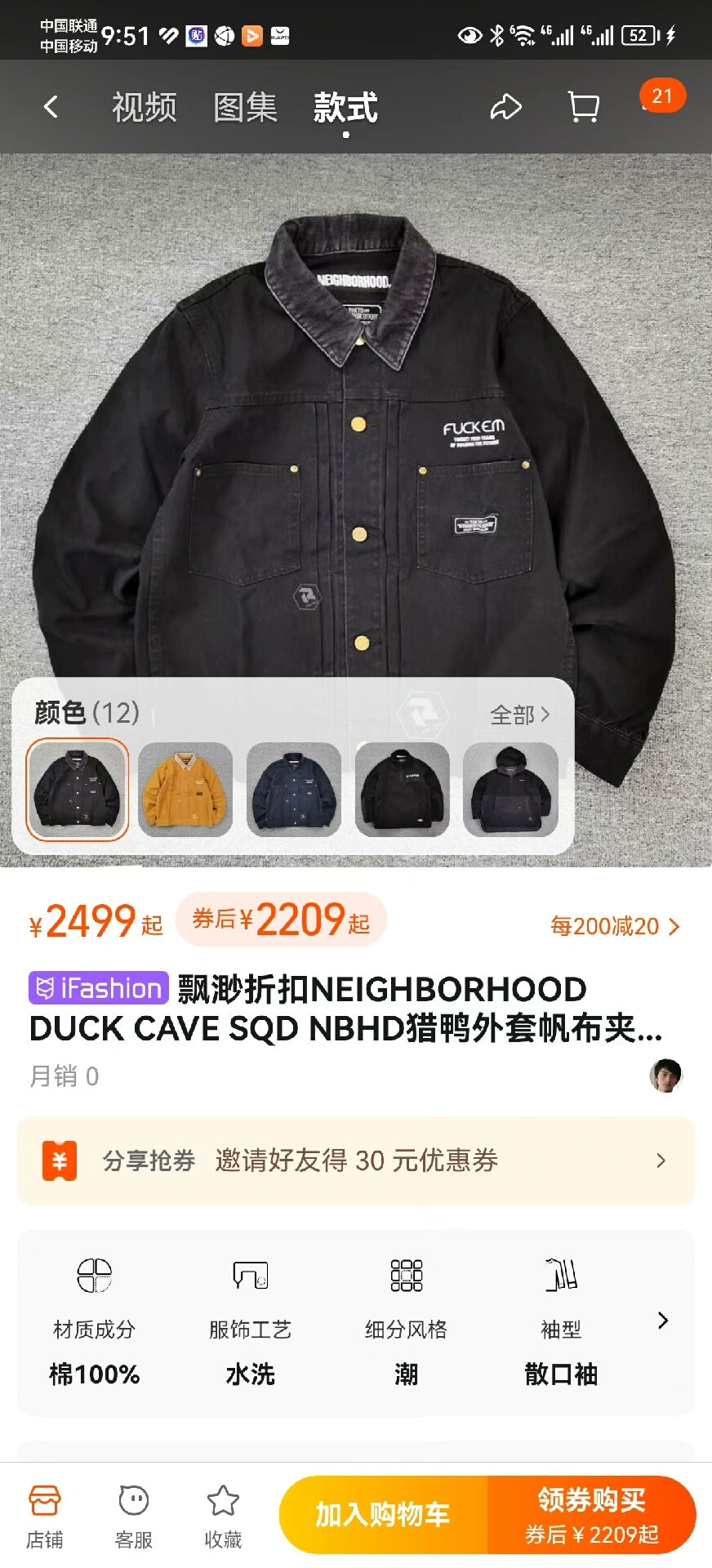Tap the 加入购物车 add to cart button
Screen dimensions: 712x1568
click(x=382, y=1515)
